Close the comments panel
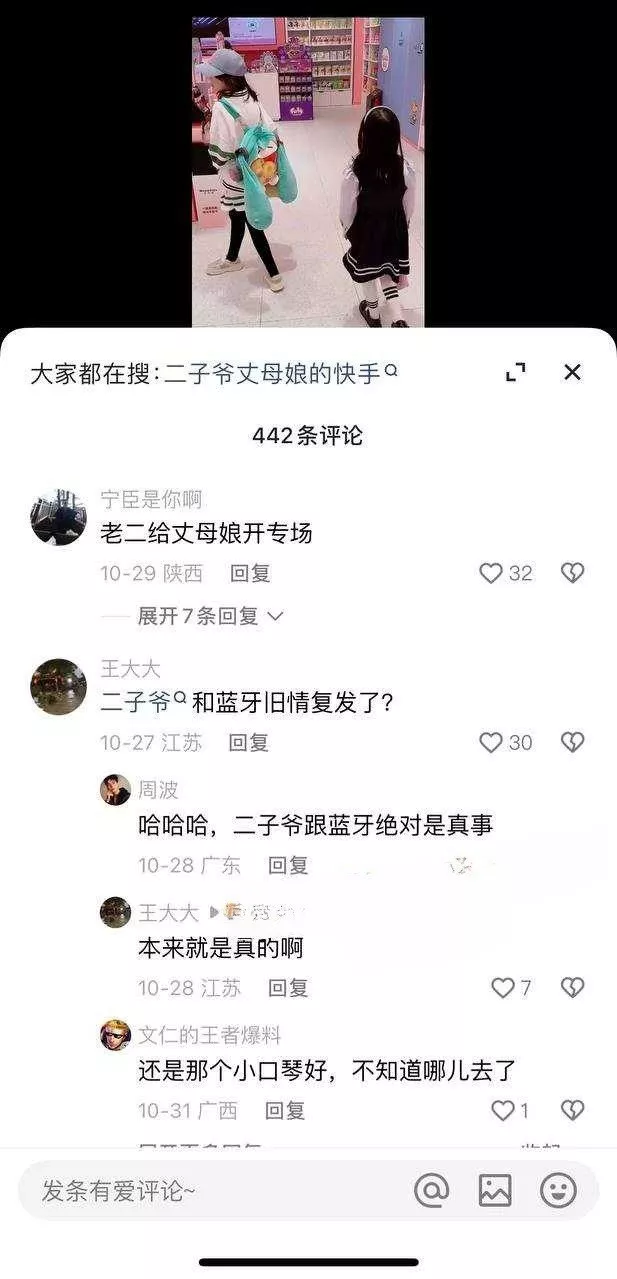This screenshot has height=1279, width=617. (x=572, y=372)
